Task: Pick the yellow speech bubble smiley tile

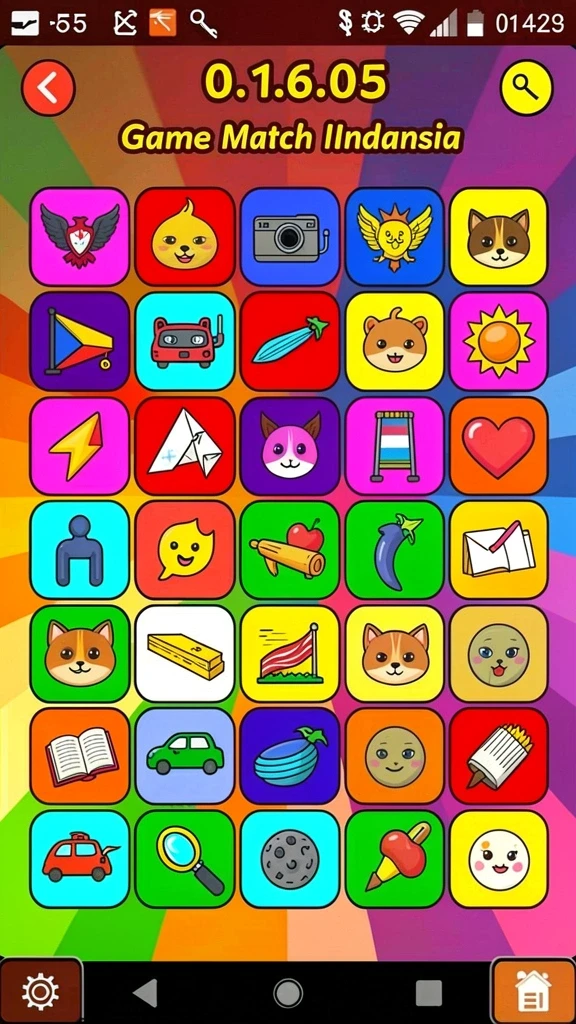Action: pyautogui.click(x=185, y=550)
